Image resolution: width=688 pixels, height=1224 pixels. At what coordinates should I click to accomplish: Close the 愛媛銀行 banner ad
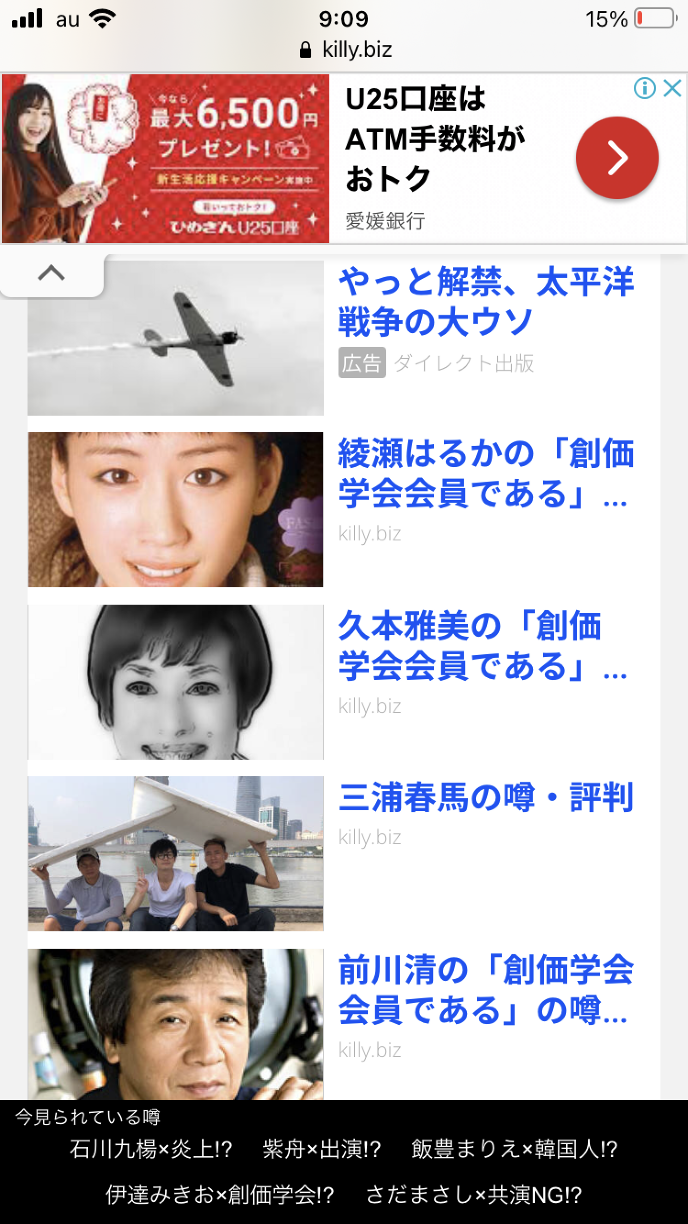(x=673, y=89)
